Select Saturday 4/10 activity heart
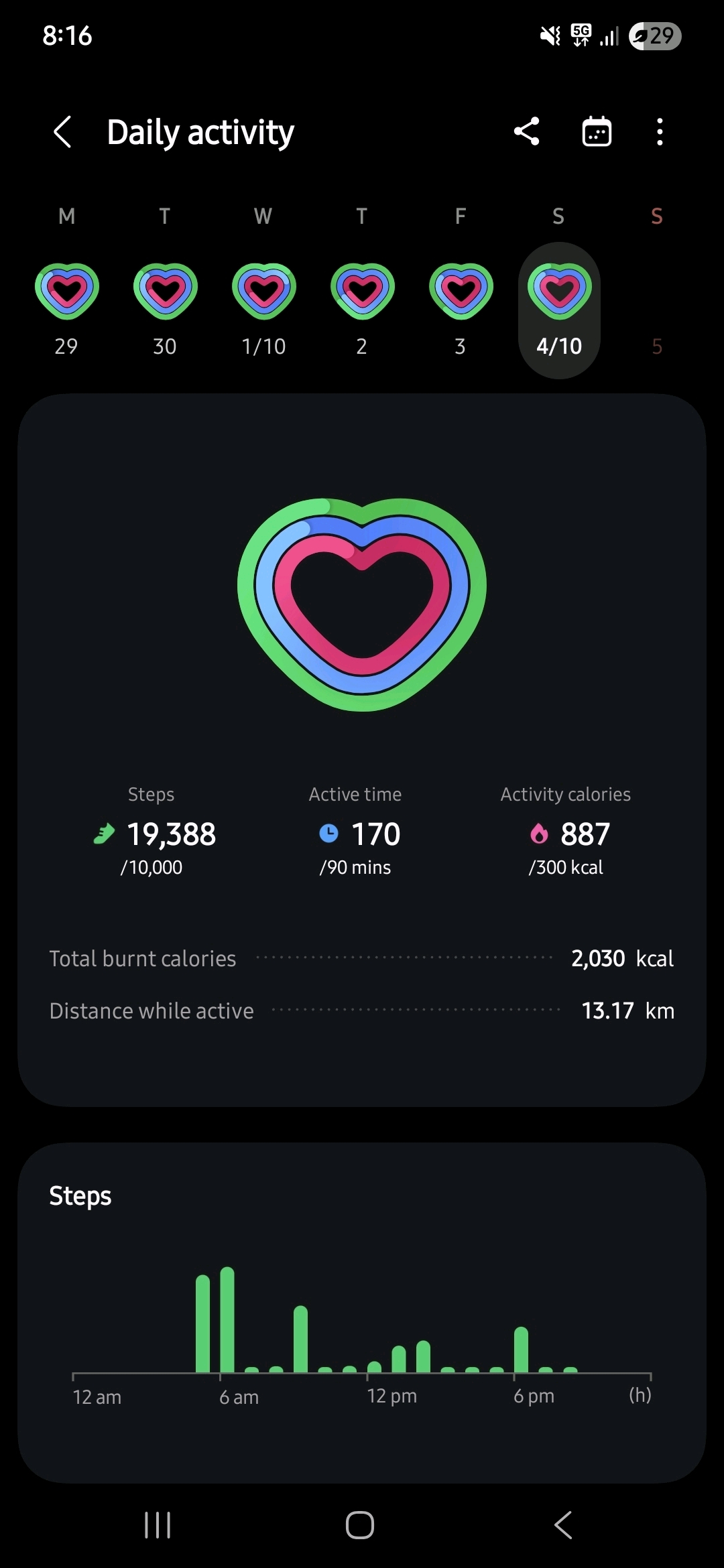The height and width of the screenshot is (1568, 724). [x=559, y=291]
